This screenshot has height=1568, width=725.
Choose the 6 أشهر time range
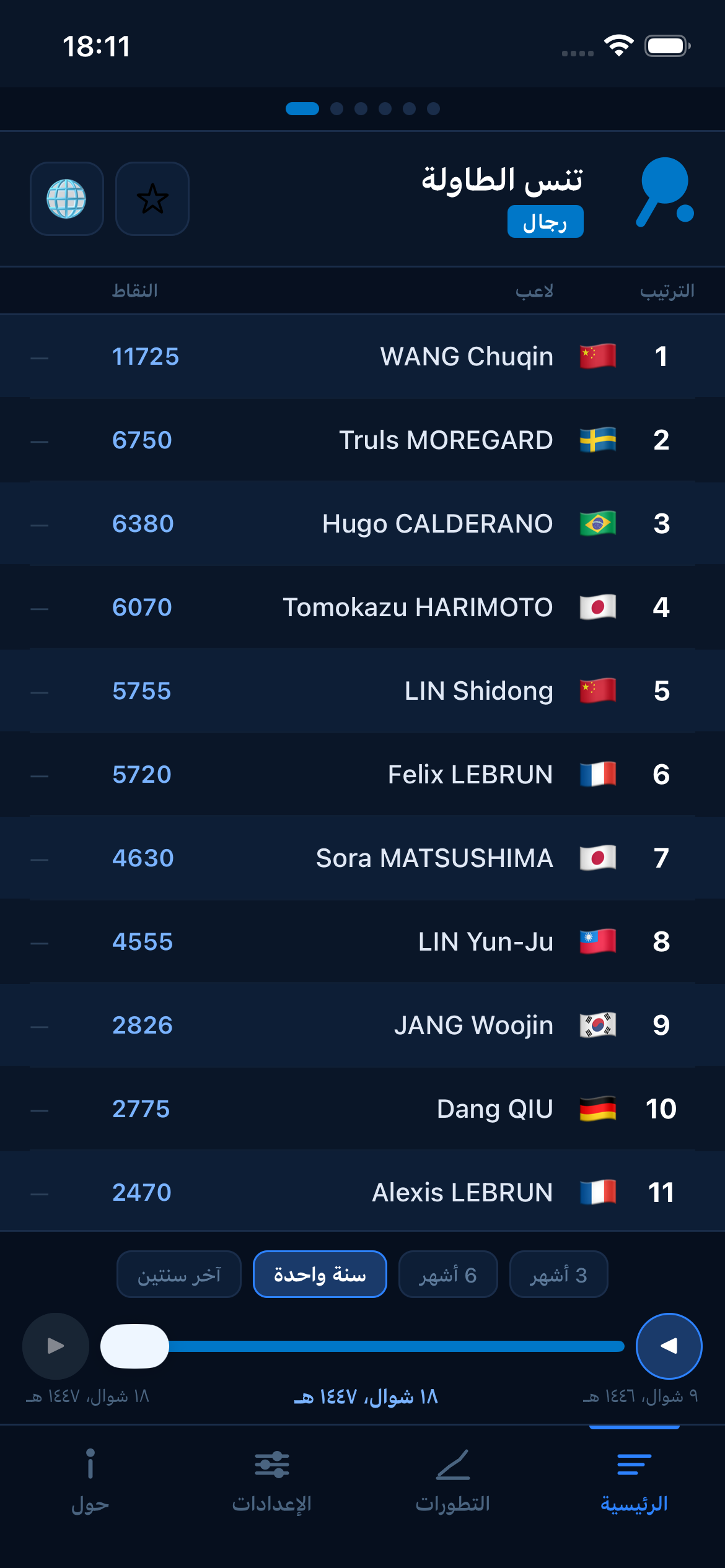[x=448, y=1274]
